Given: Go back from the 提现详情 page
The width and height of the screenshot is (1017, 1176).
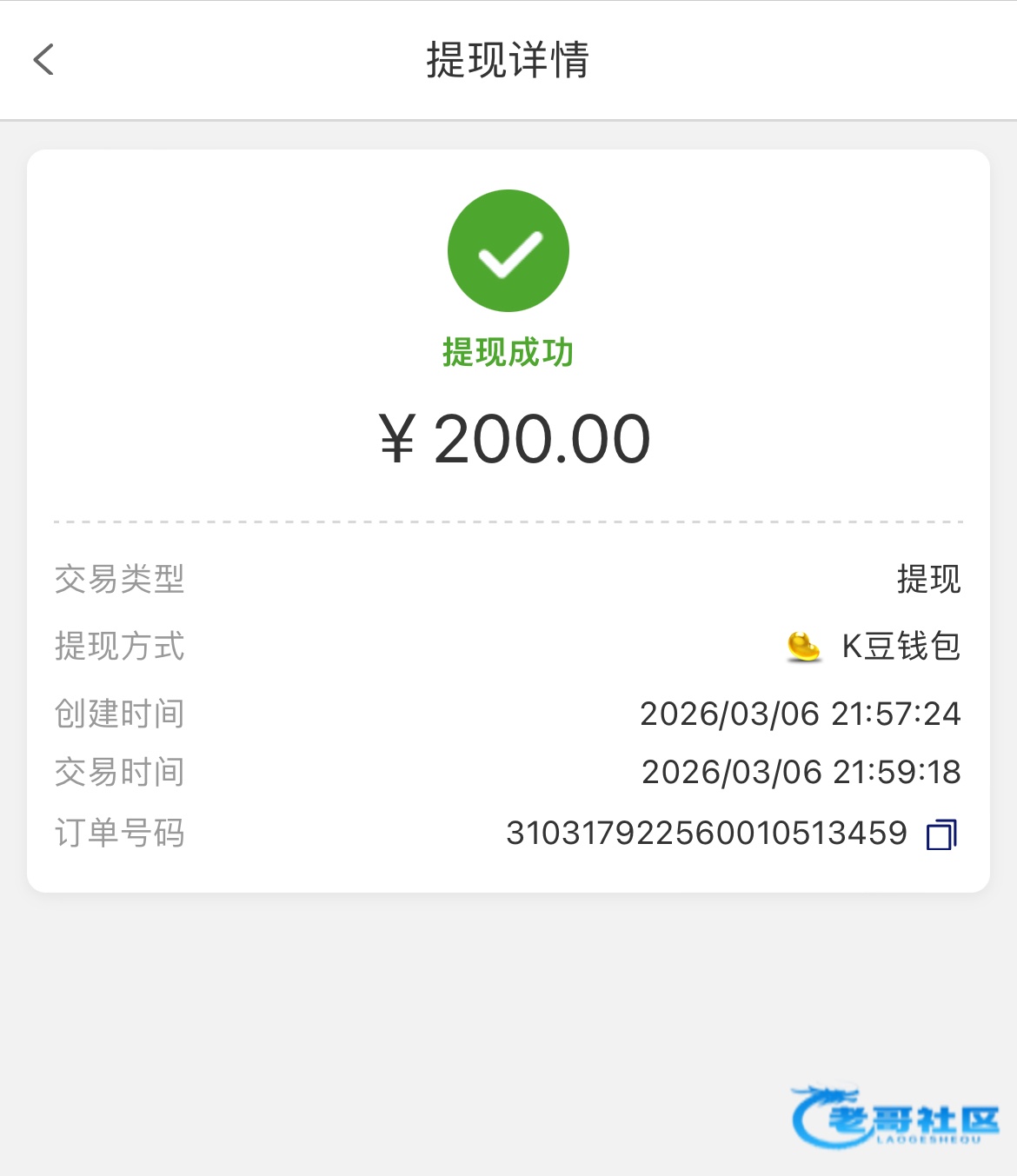Looking at the screenshot, I should pos(43,60).
